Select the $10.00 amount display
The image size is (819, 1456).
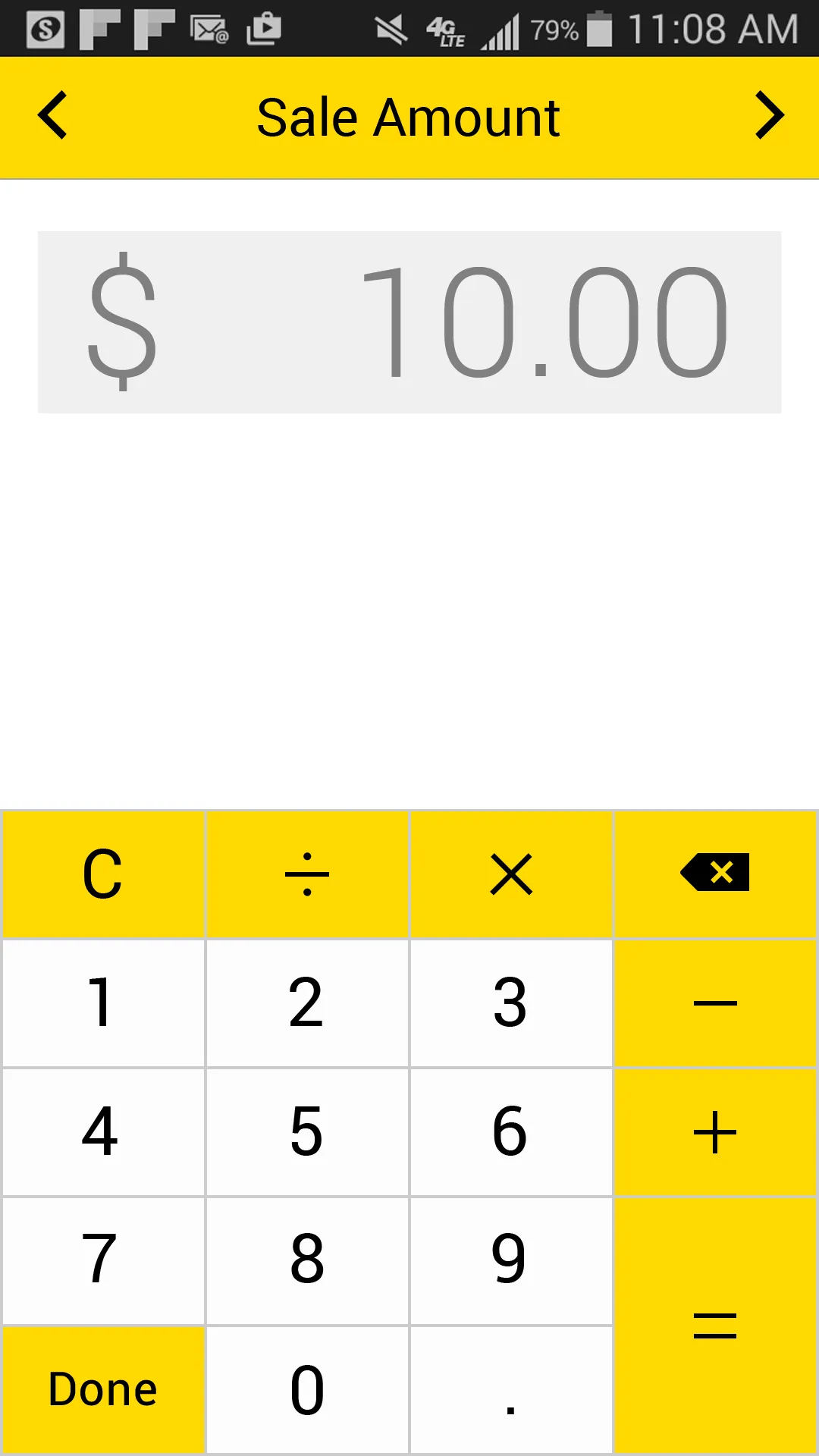[x=409, y=321]
